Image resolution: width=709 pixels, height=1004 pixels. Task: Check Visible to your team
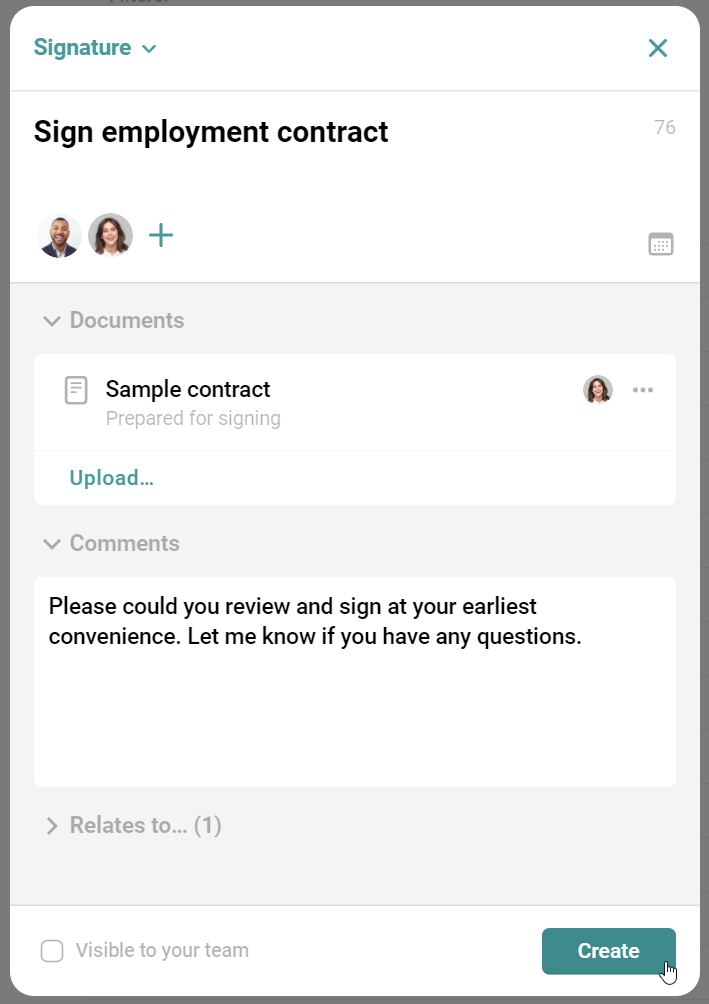click(52, 951)
